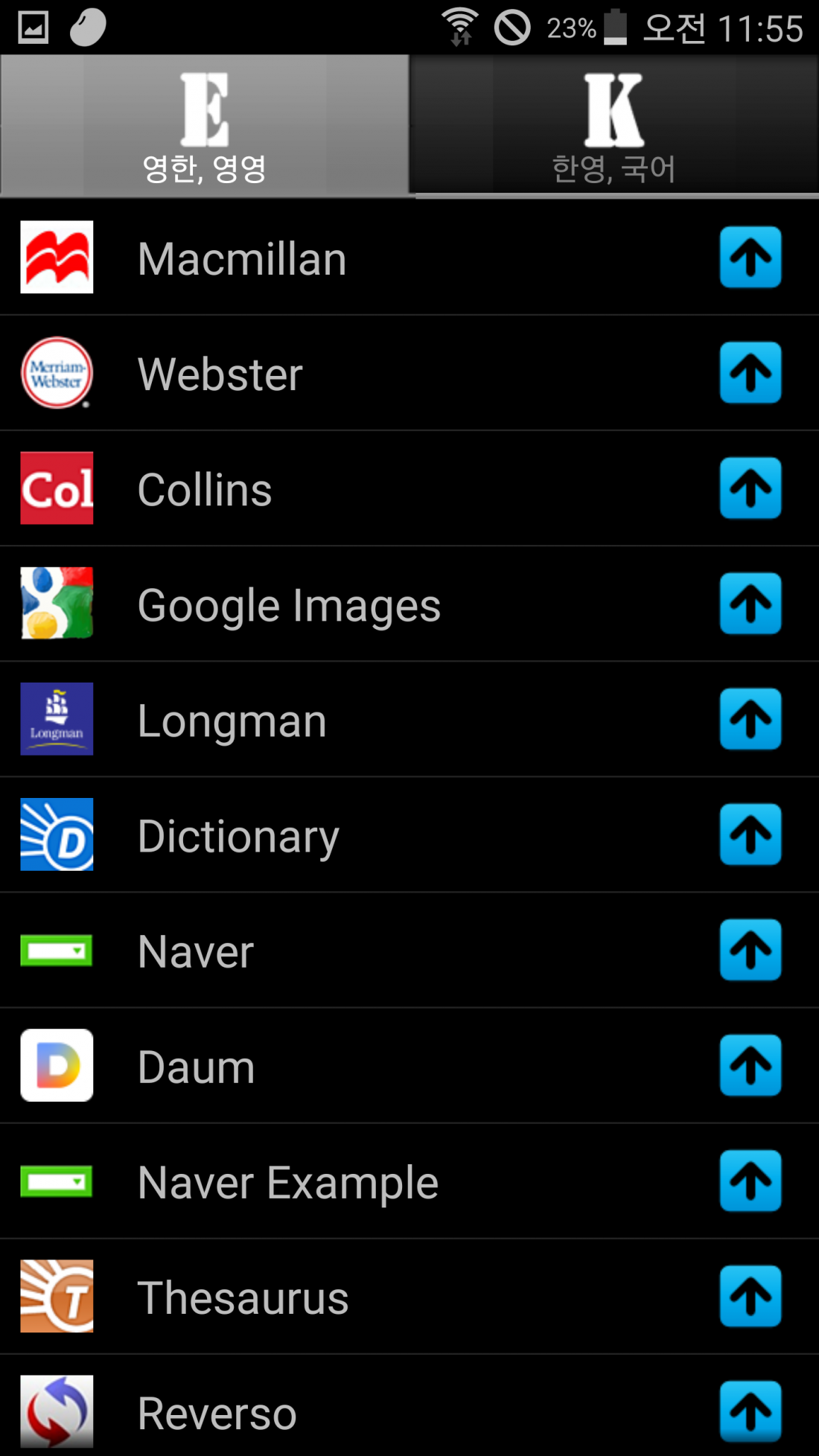Screen dimensions: 819x1456
Task: Move Daum up in the order
Action: pos(750,1066)
